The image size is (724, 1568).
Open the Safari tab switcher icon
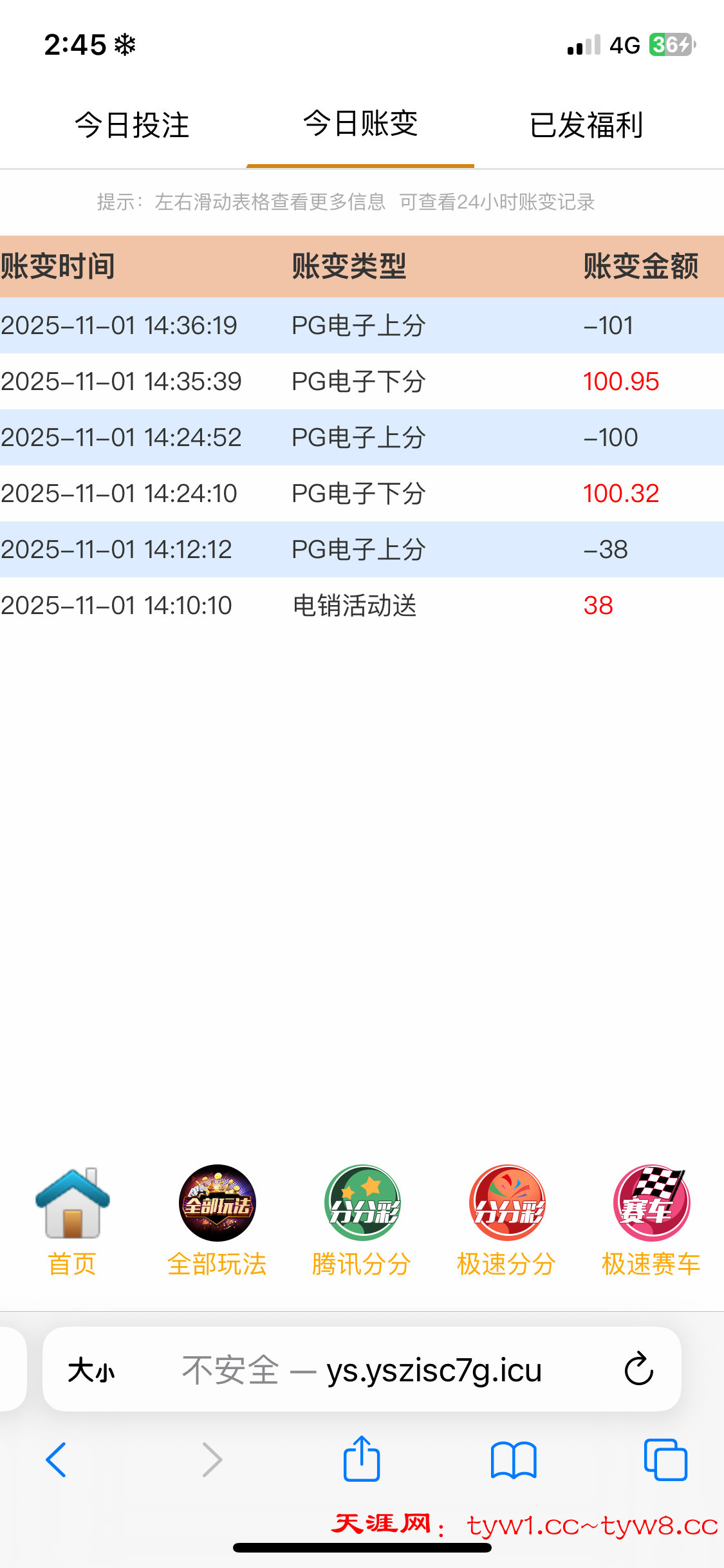point(664,1460)
